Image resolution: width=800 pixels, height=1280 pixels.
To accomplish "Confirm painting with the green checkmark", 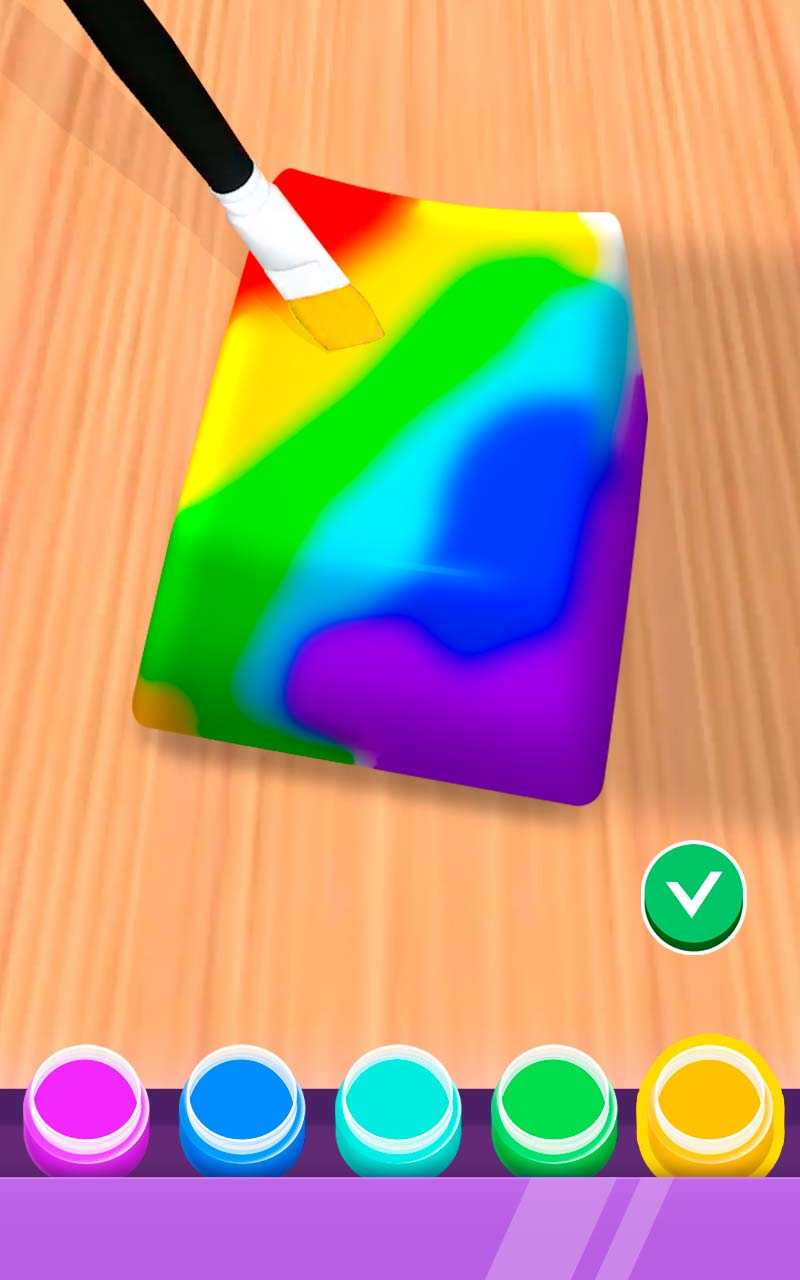I will (693, 895).
